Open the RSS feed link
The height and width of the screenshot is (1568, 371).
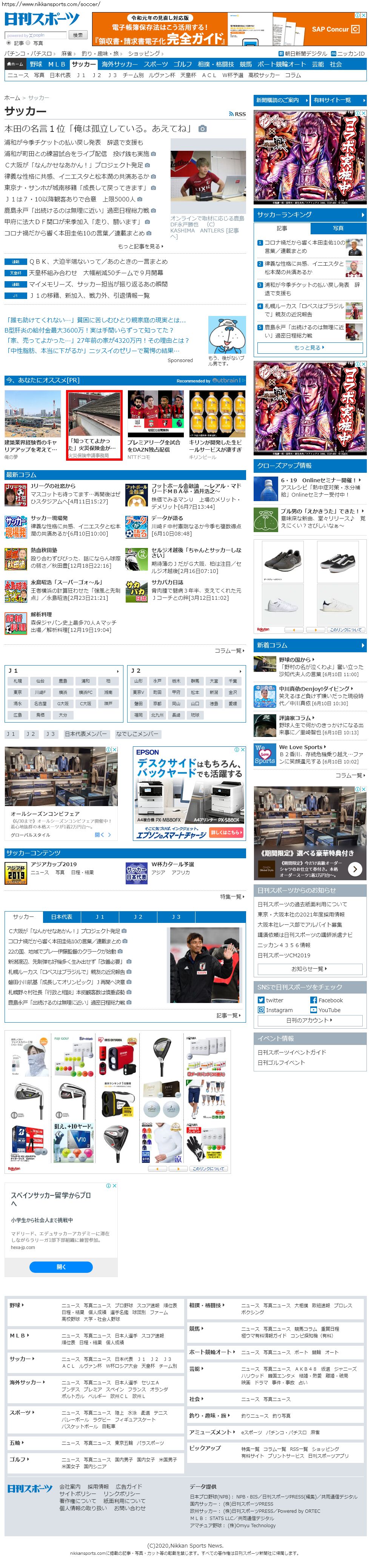[237, 114]
